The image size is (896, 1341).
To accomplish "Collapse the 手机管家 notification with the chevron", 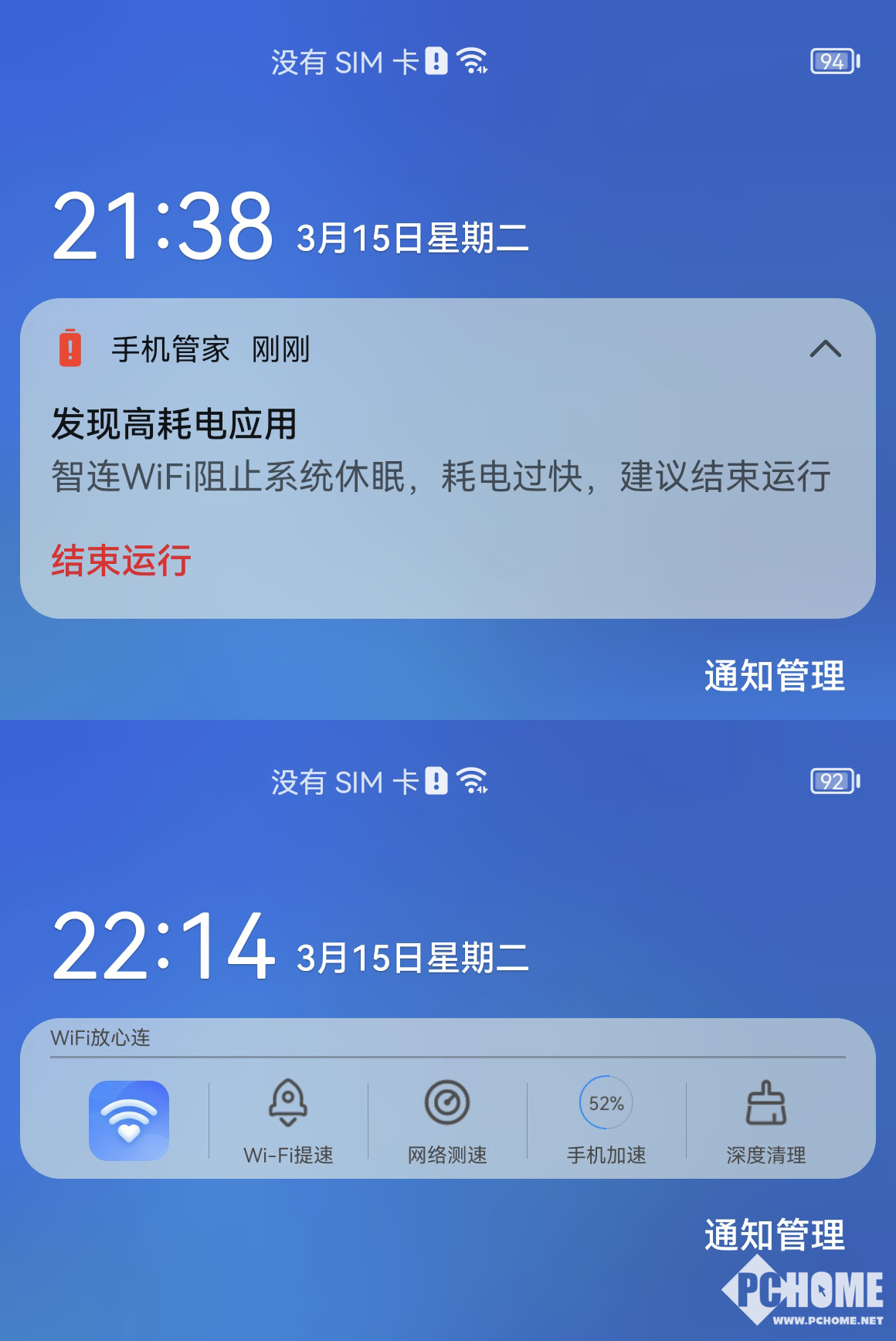I will [825, 349].
